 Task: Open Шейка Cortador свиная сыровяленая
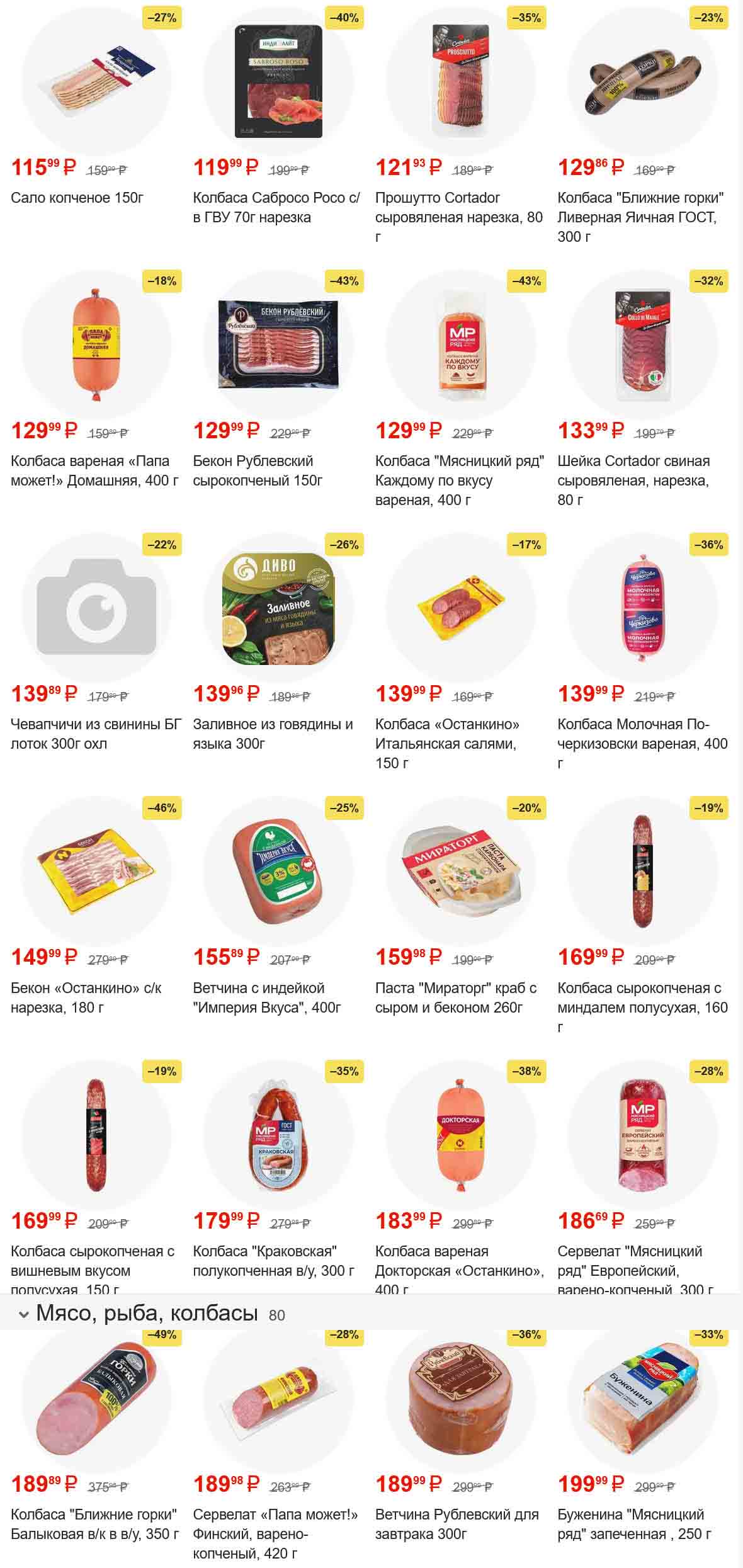coord(633,470)
